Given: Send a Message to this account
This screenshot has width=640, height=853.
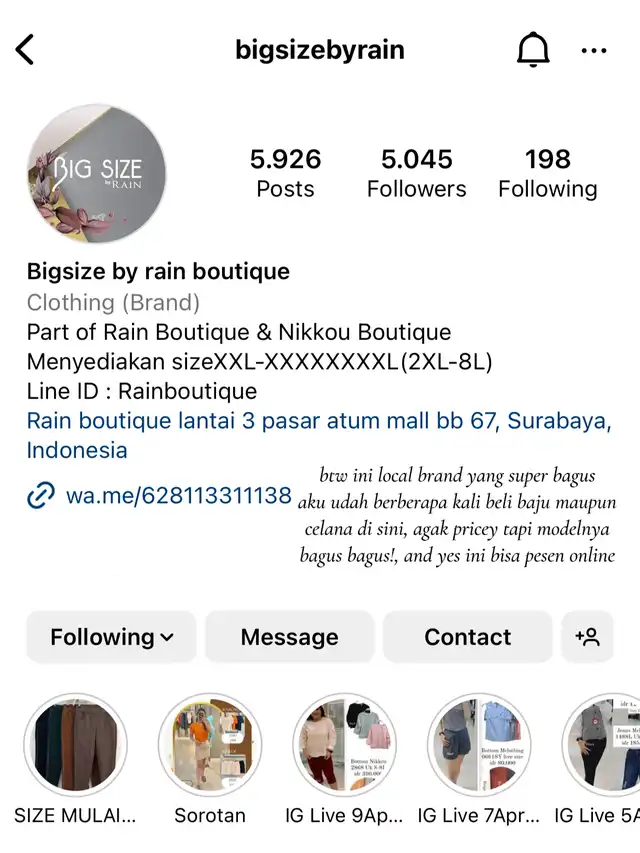Looking at the screenshot, I should tap(289, 637).
